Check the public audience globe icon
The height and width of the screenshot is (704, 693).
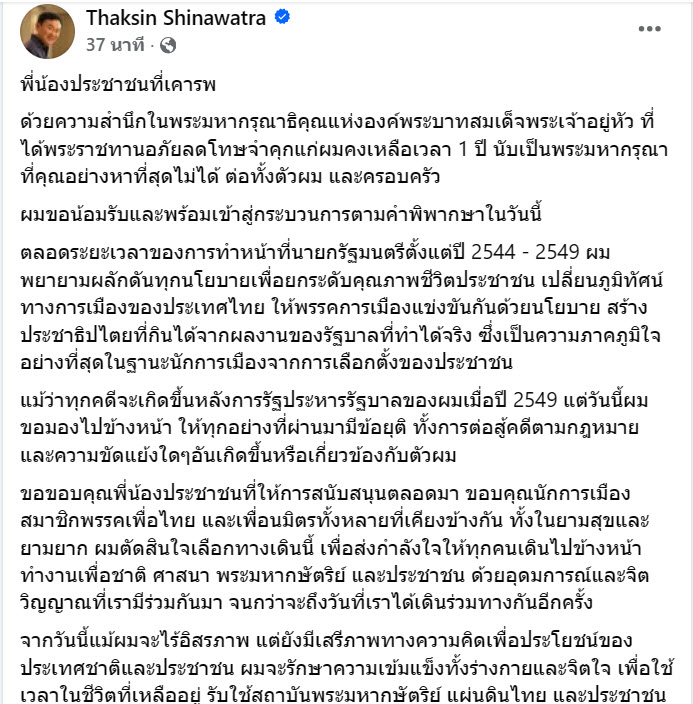(168, 45)
